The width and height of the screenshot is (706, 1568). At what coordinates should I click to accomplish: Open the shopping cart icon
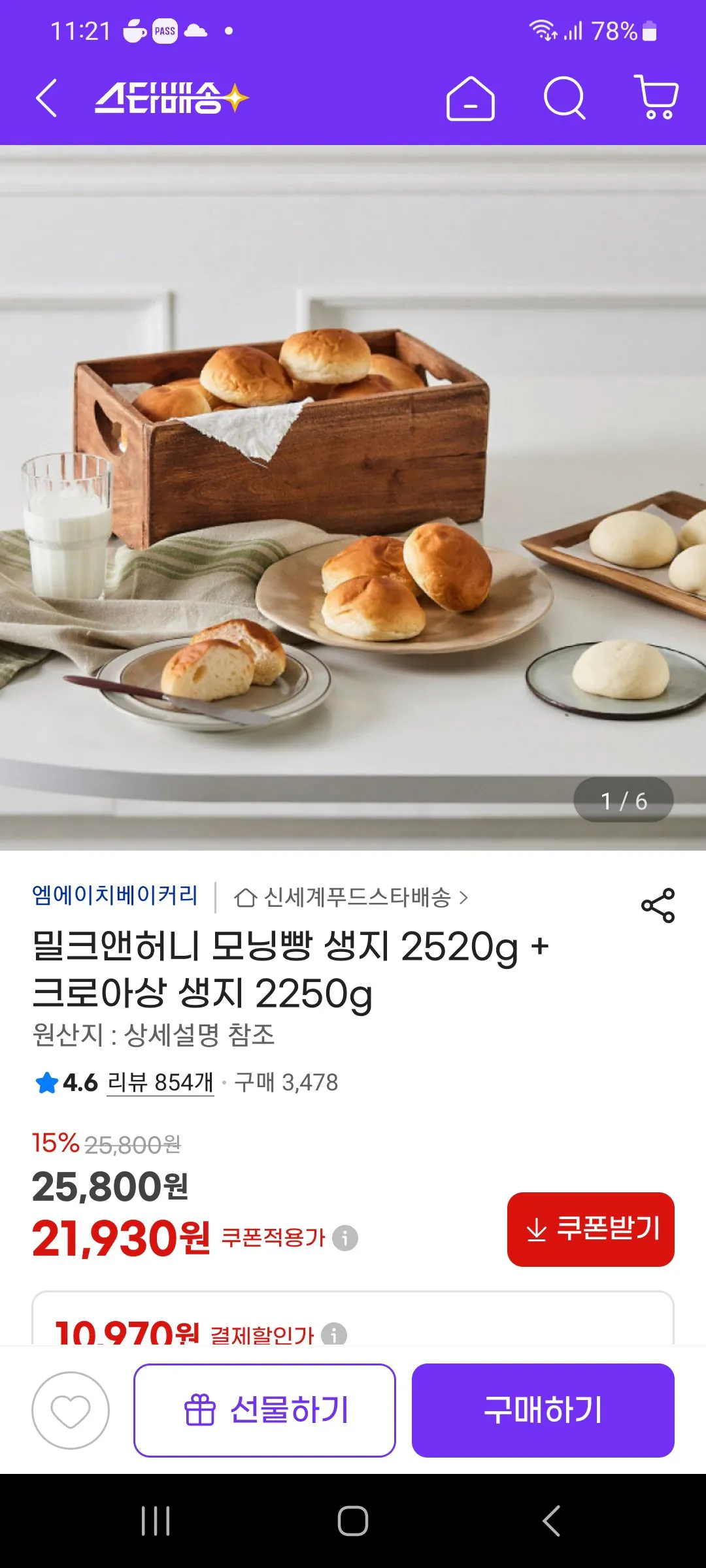coord(658,101)
